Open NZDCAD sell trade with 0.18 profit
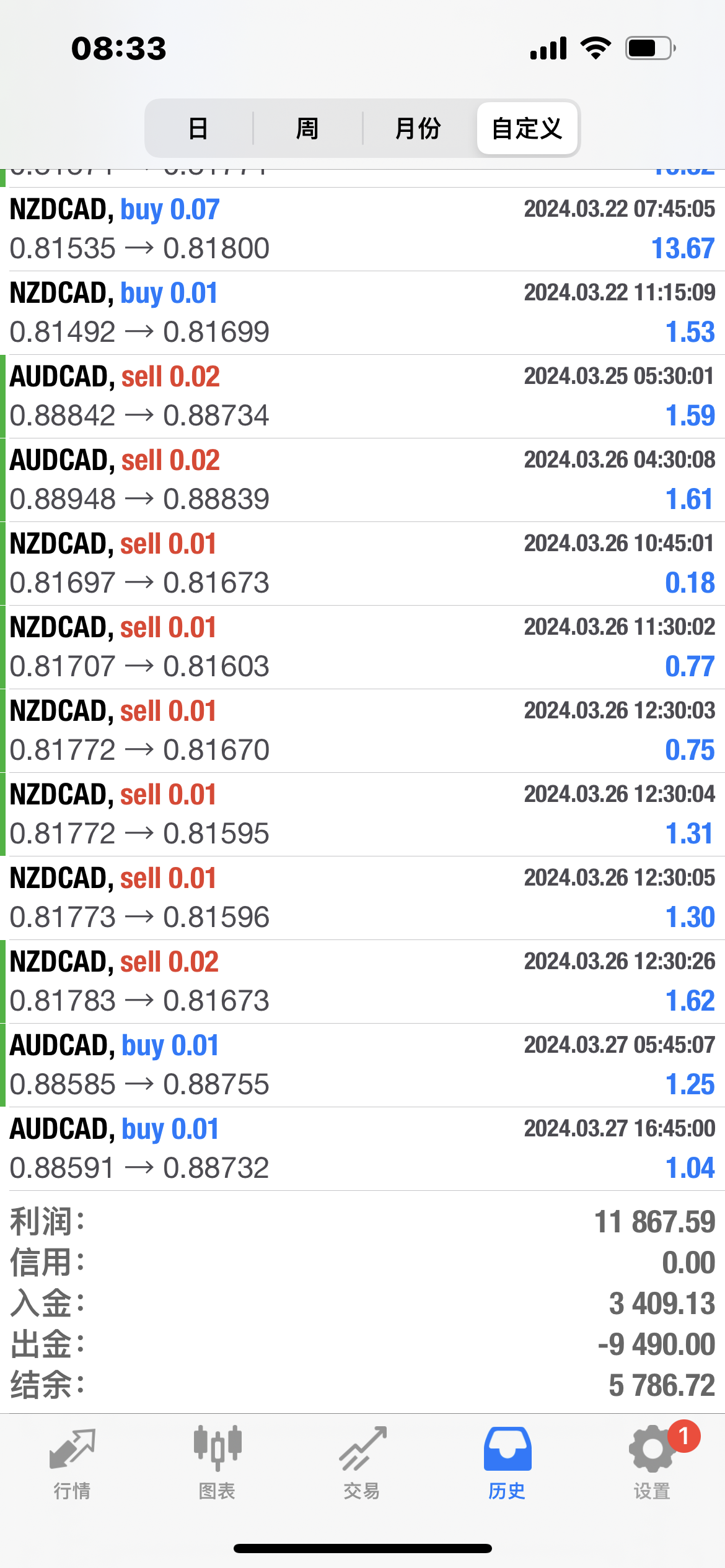The height and width of the screenshot is (1568, 725). 362,564
